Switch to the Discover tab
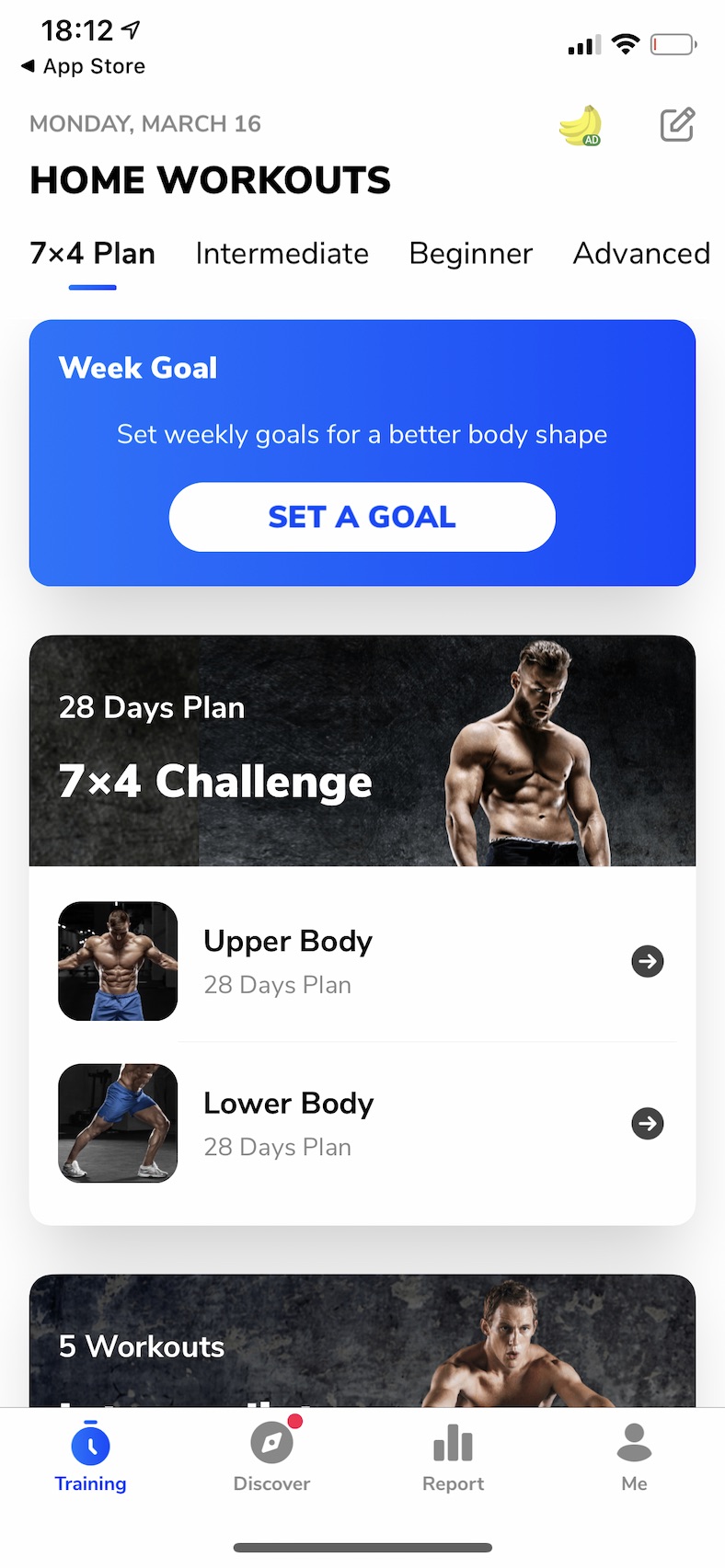 [x=271, y=1457]
